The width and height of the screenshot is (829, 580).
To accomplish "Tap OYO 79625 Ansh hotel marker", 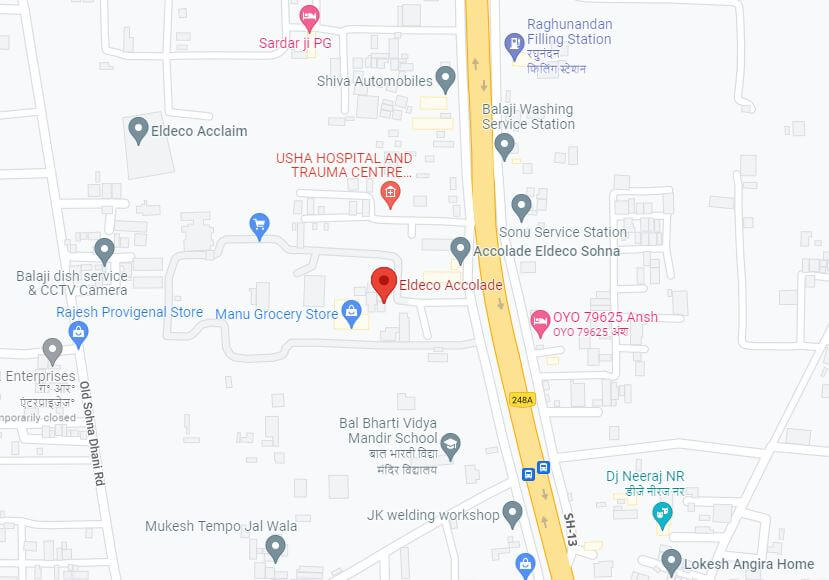I will tap(540, 320).
